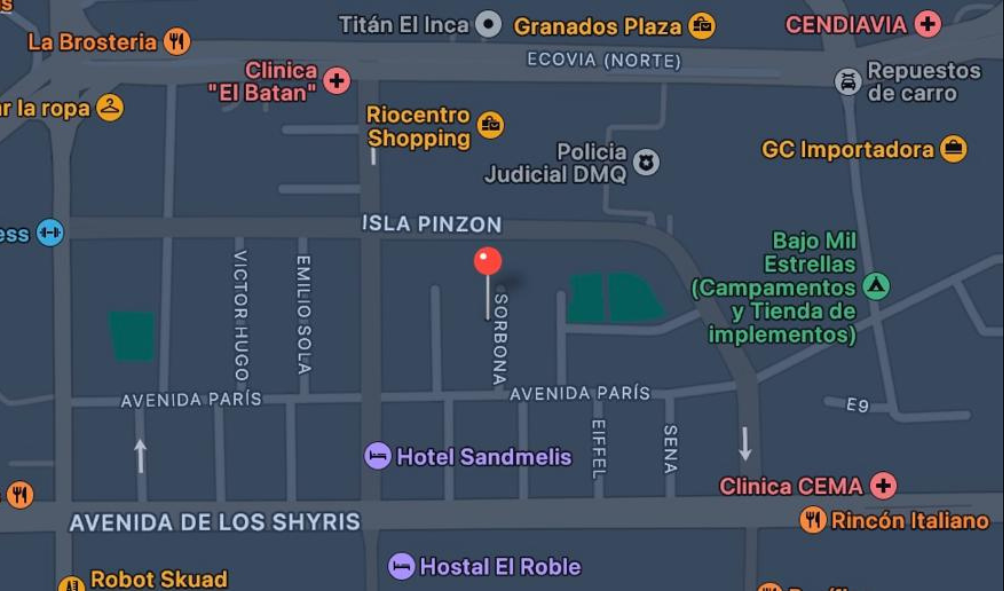Open the CENDIAVIA marker
Image resolution: width=1004 pixels, height=591 pixels.
point(928,24)
